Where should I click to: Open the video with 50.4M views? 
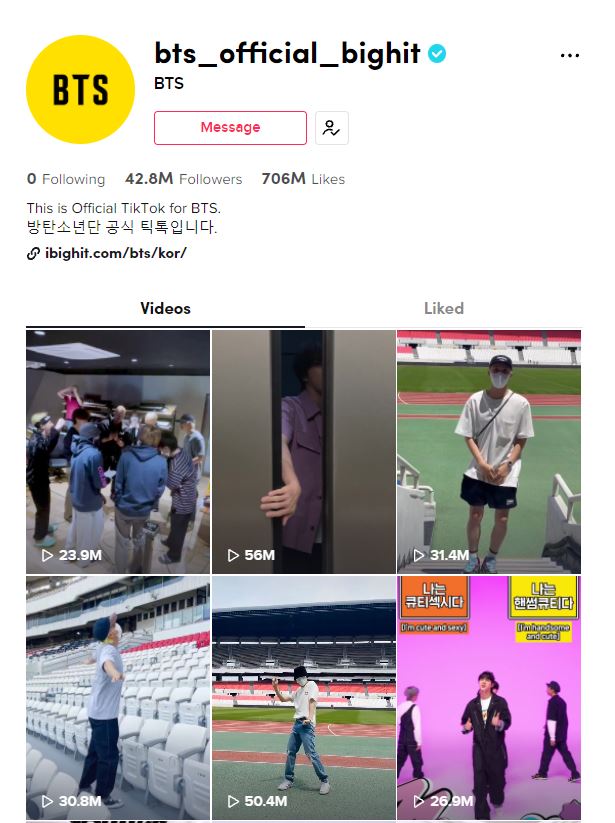click(304, 697)
